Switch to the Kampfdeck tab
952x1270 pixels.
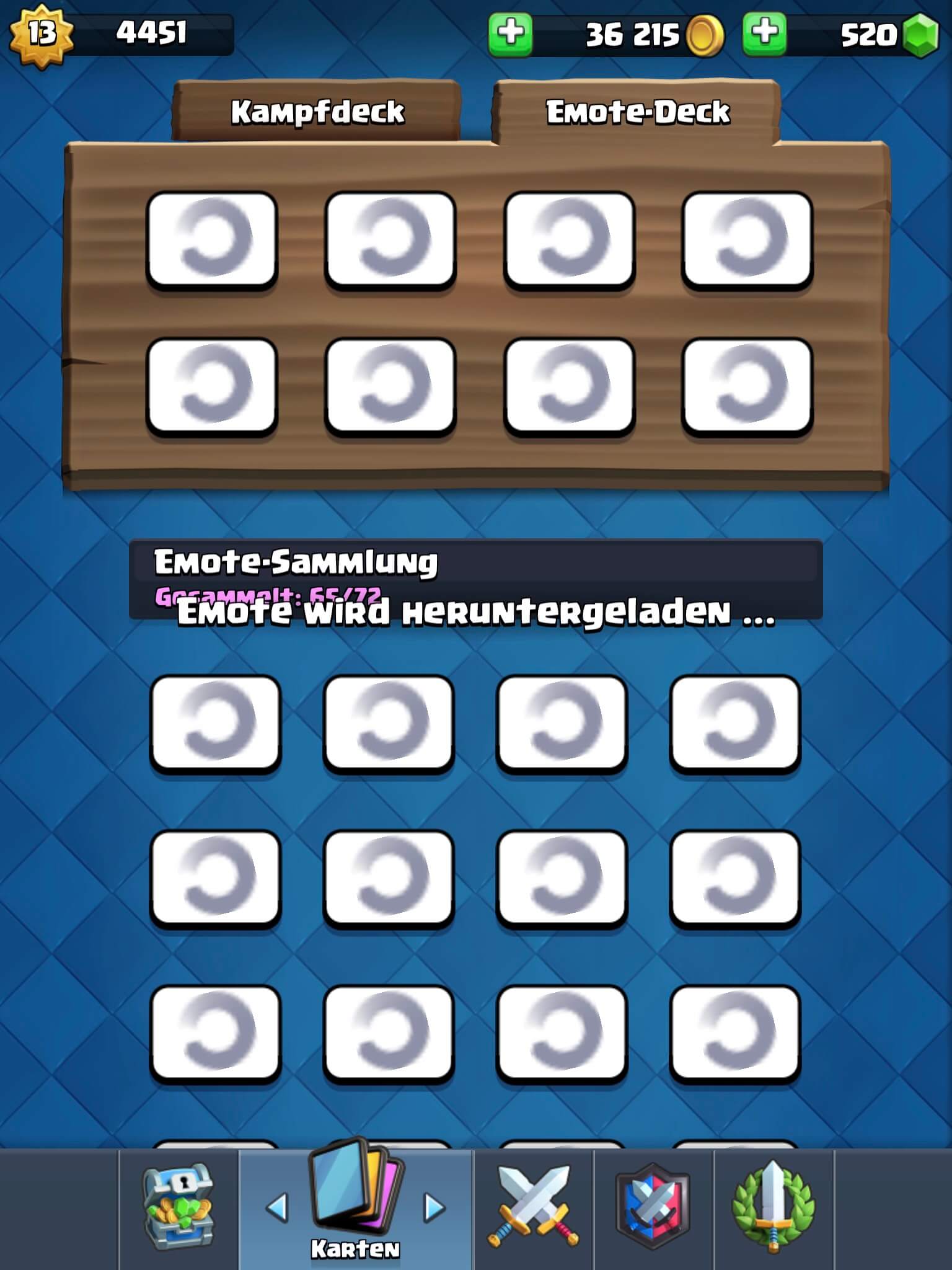[317, 112]
